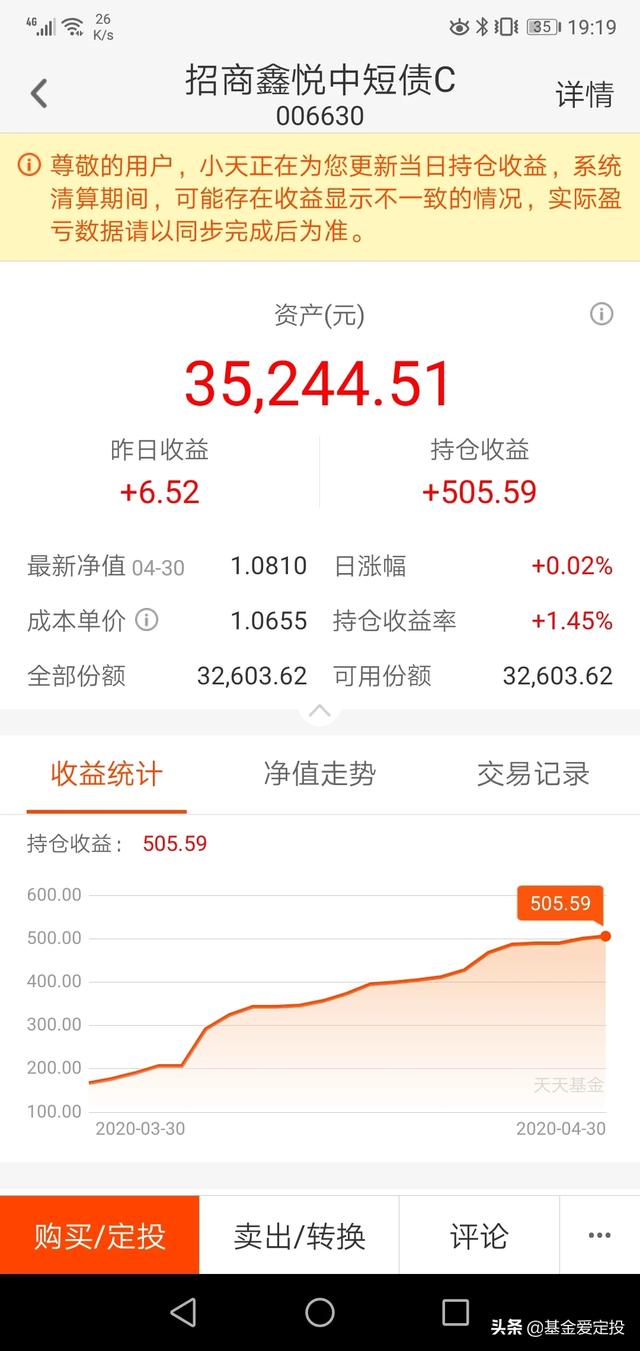Tap the 购买/定投 button
640x1351 pixels.
tap(100, 1235)
